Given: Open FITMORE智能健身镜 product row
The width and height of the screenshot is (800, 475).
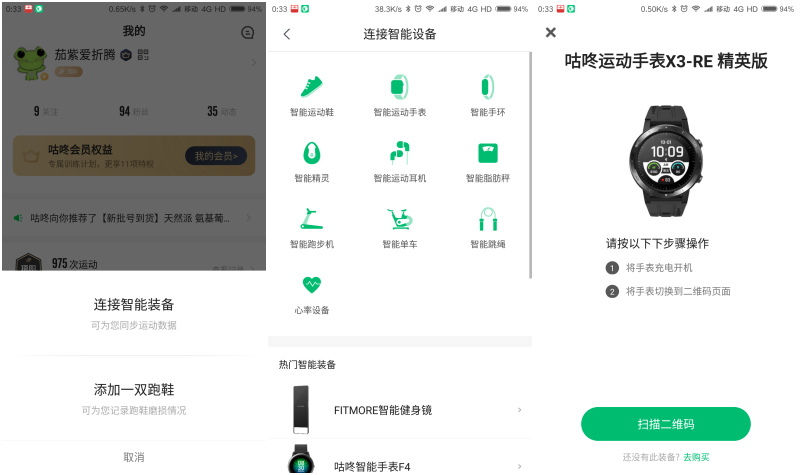Looking at the screenshot, I should 400,410.
